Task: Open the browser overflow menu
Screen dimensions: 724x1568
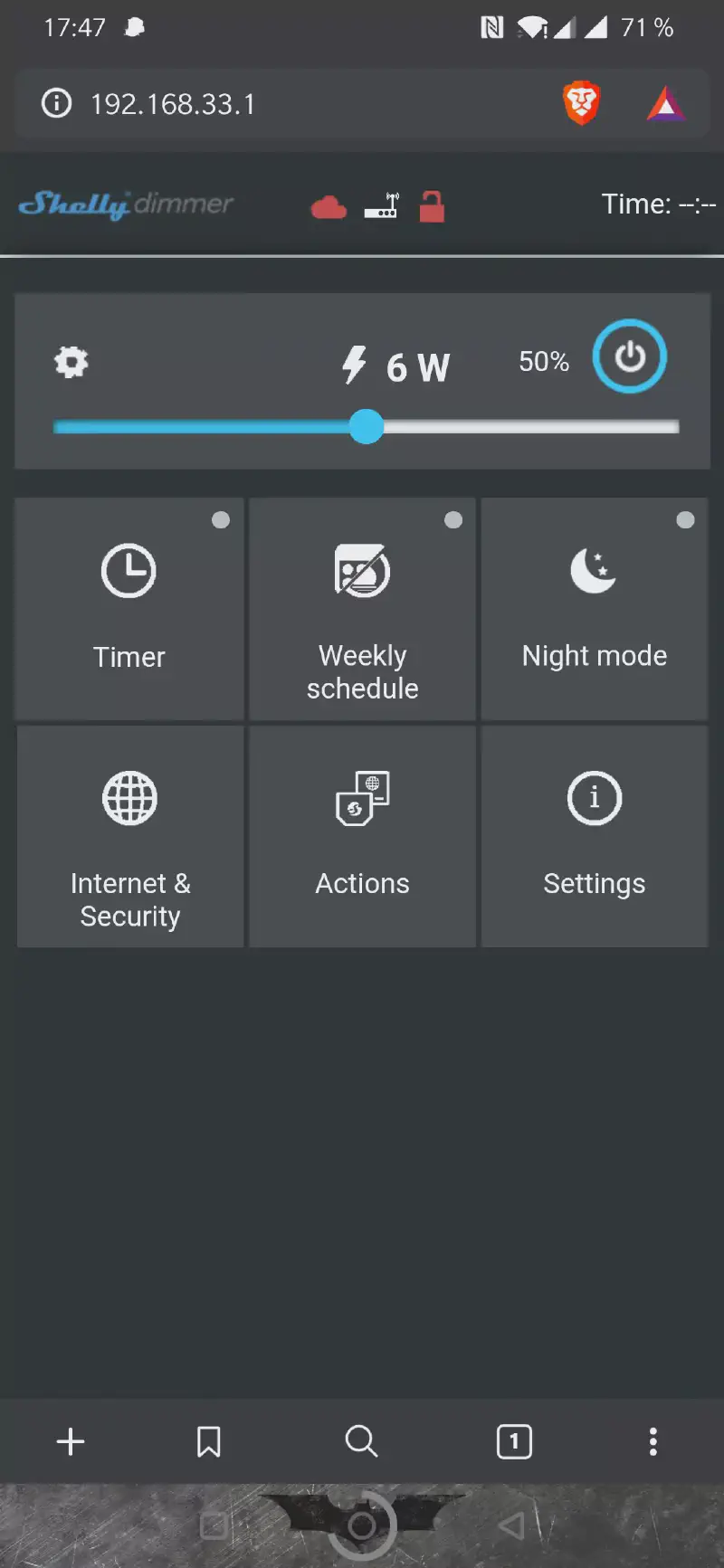Action: tap(653, 1441)
